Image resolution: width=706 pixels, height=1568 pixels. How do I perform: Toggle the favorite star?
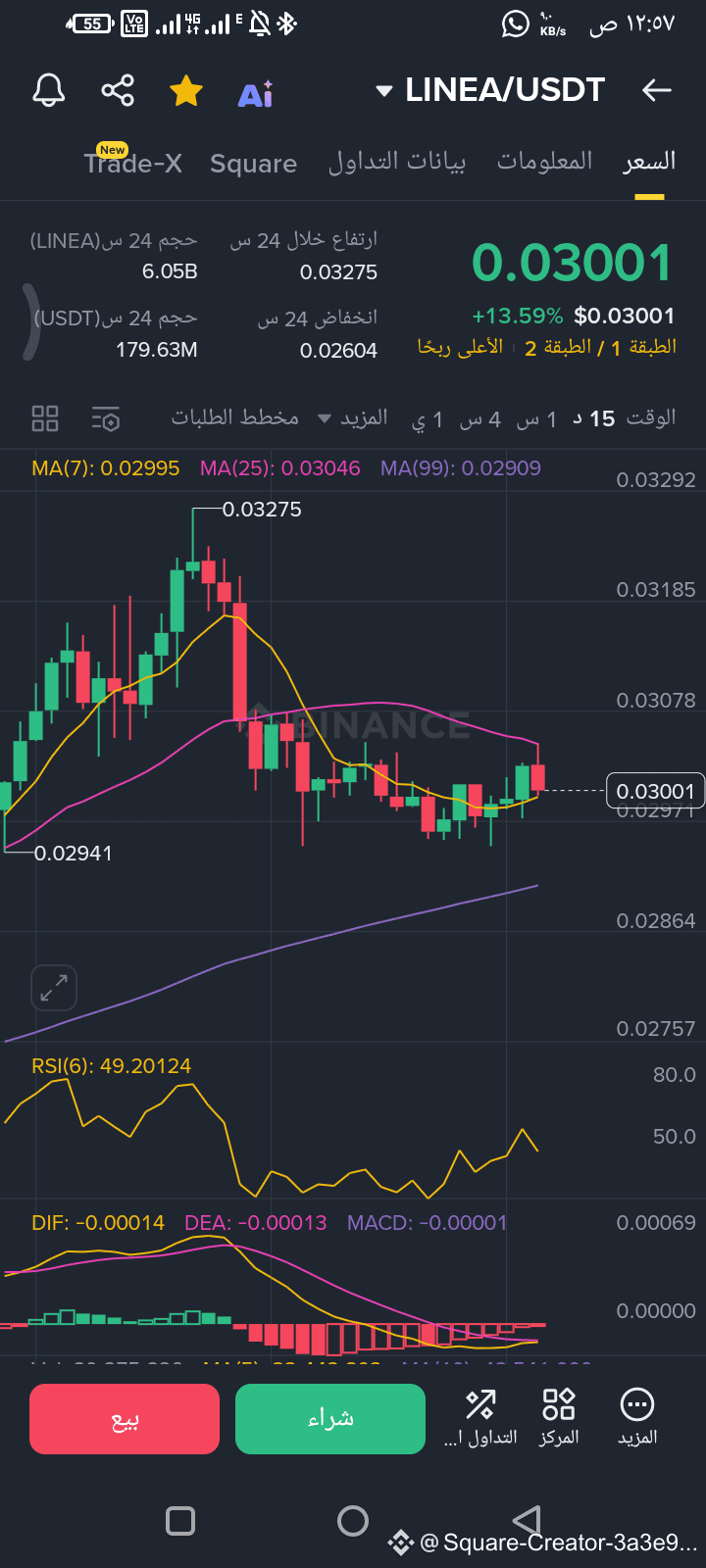(x=185, y=91)
